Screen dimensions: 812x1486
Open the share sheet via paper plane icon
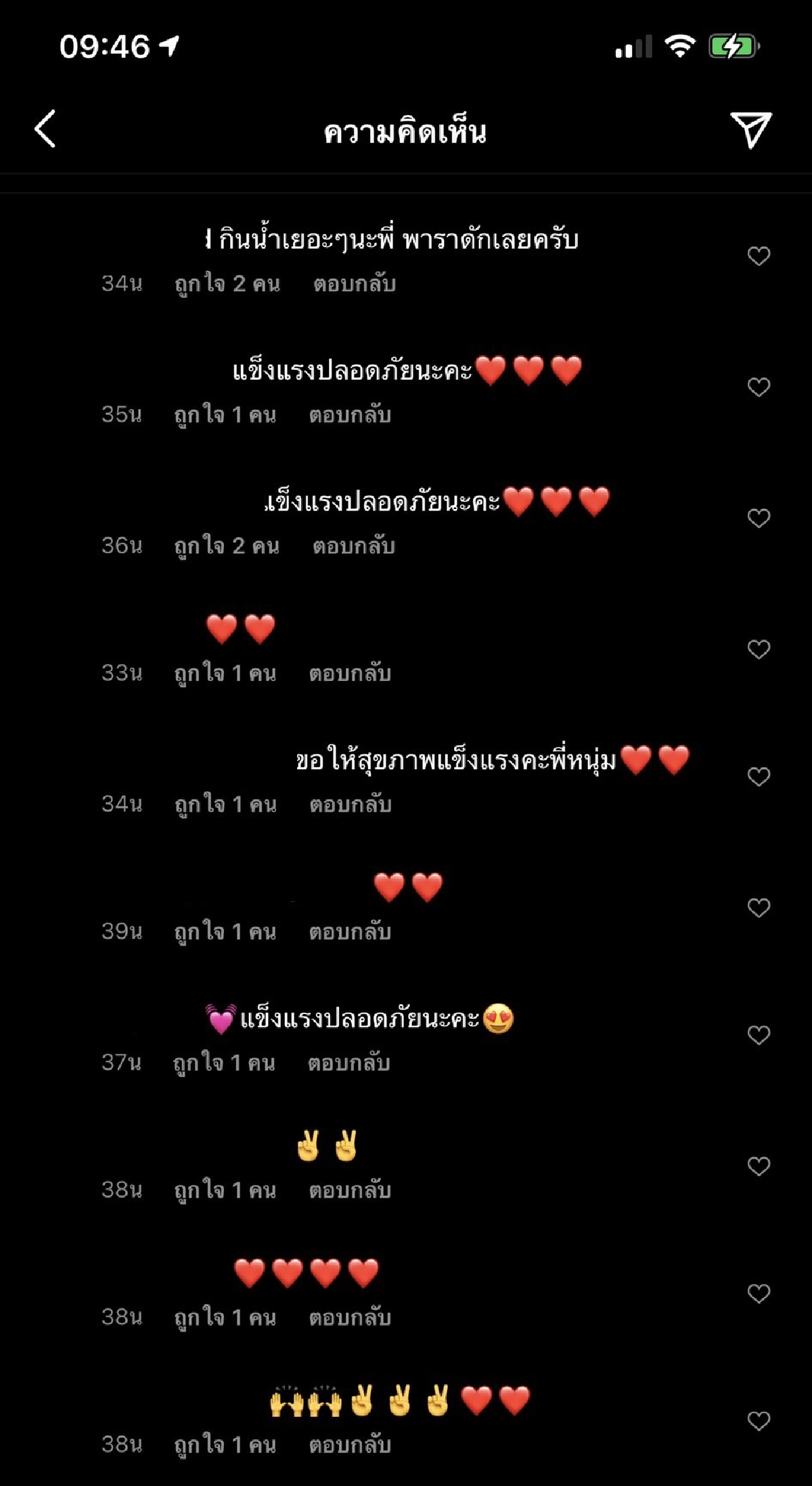click(x=752, y=130)
